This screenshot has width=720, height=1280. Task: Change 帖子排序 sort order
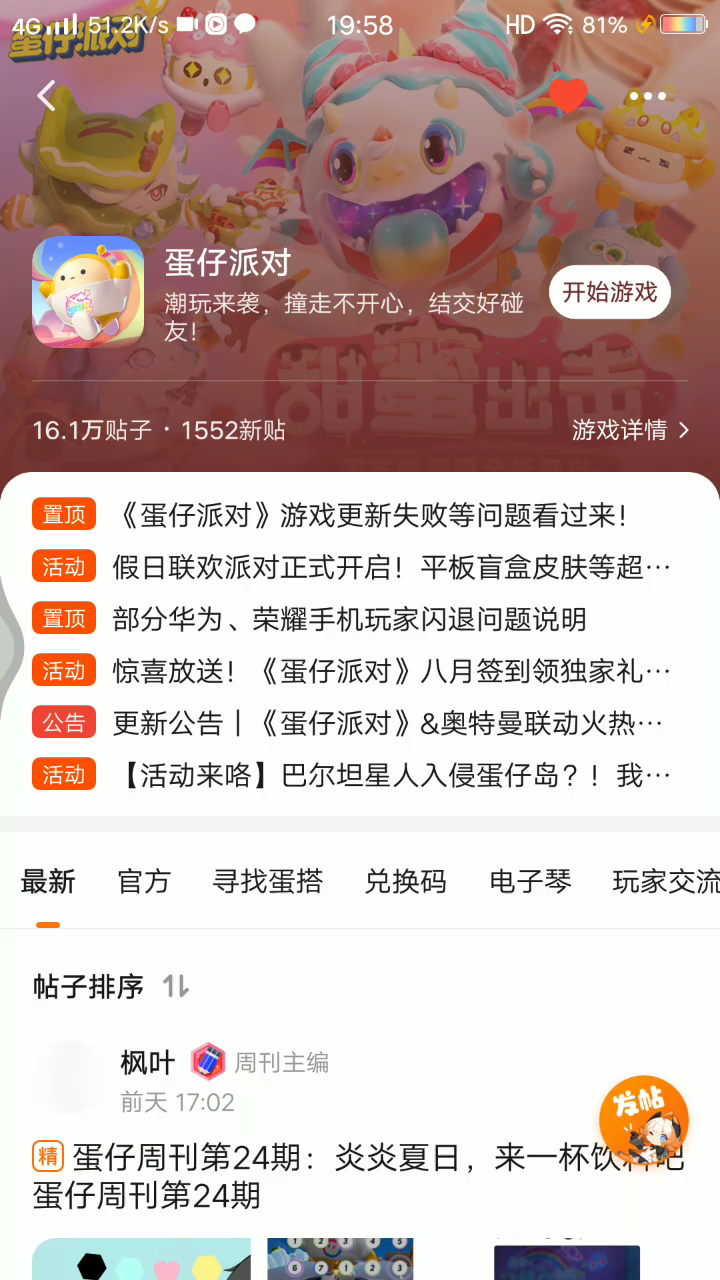coord(176,987)
